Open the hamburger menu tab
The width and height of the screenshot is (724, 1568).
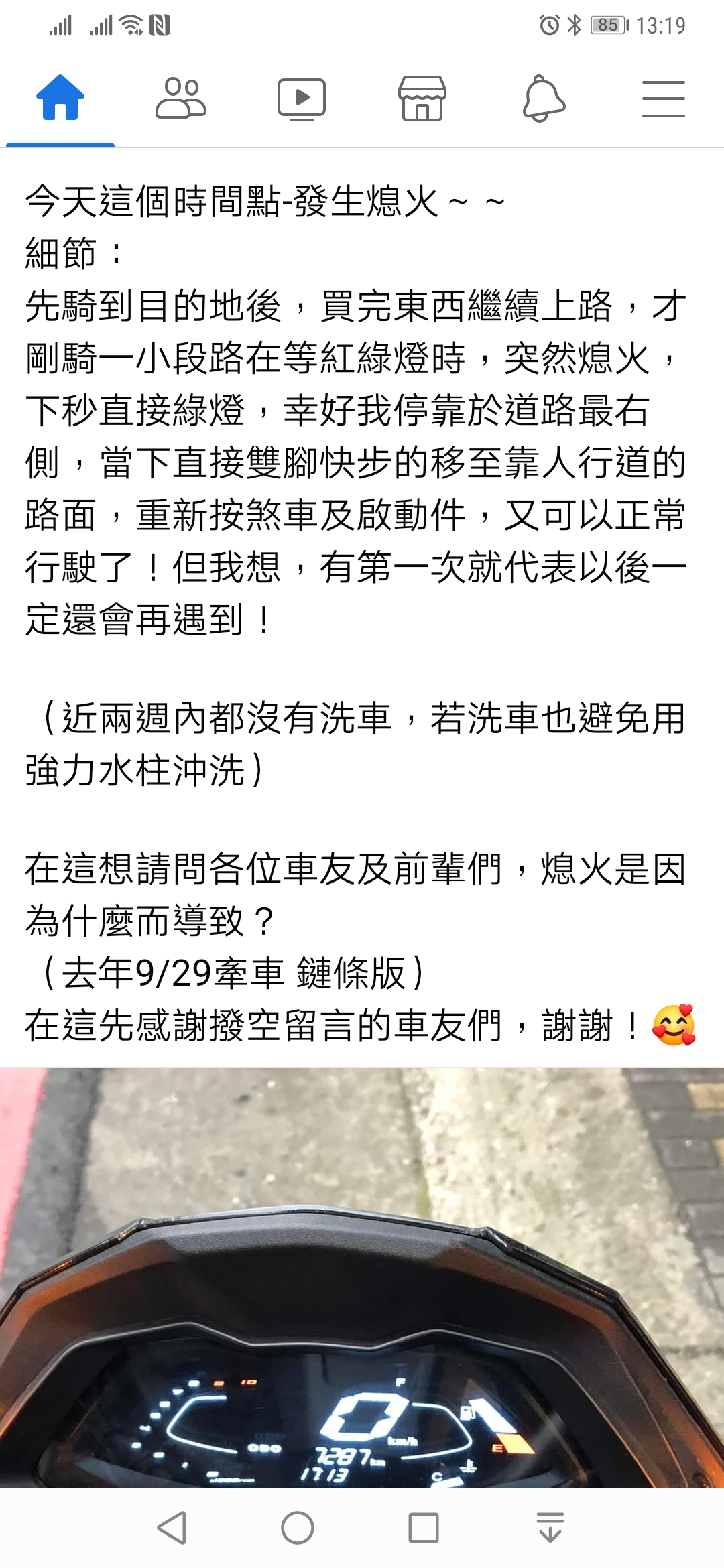(x=664, y=99)
